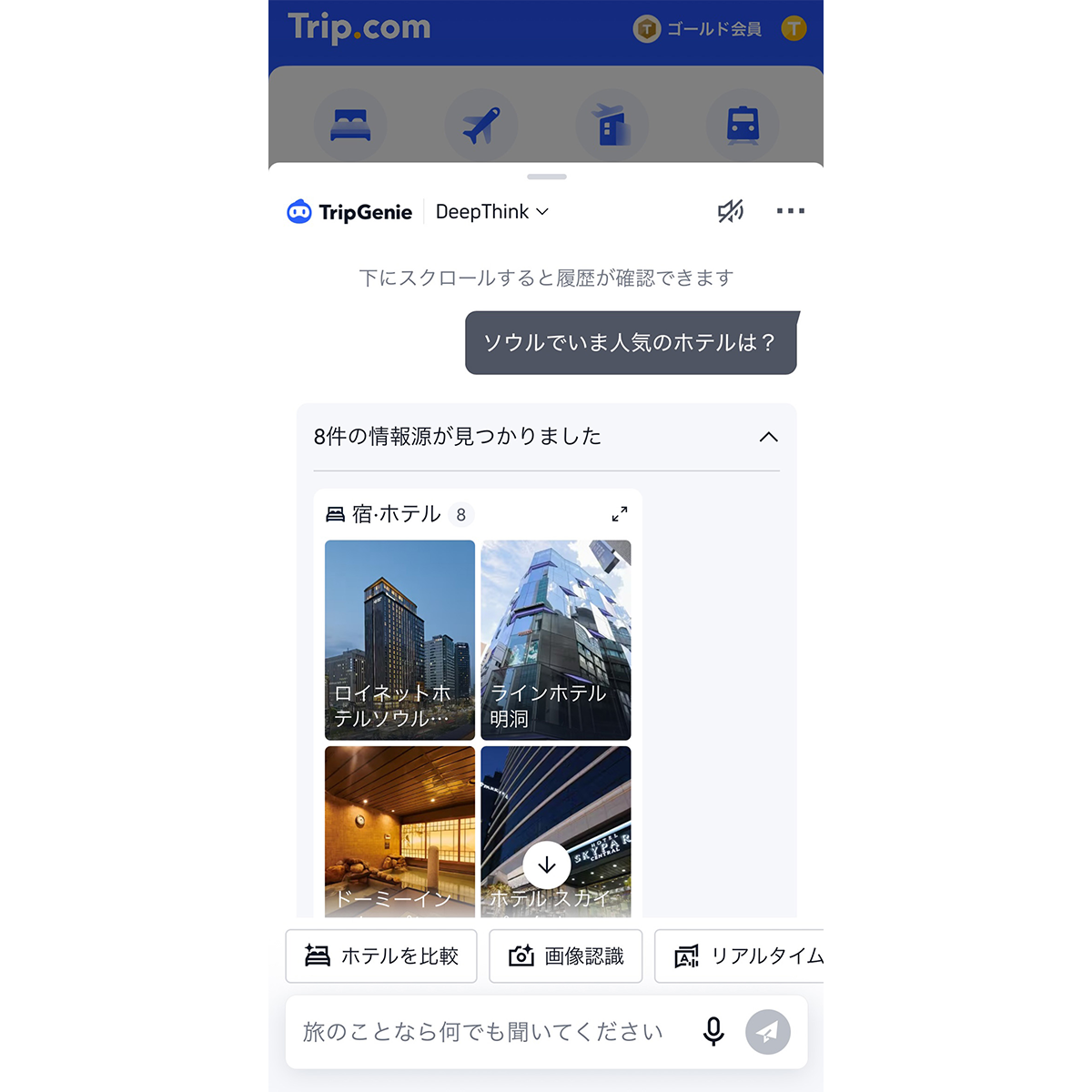
Task: Start voice input with the microphone
Action: coord(714,1032)
